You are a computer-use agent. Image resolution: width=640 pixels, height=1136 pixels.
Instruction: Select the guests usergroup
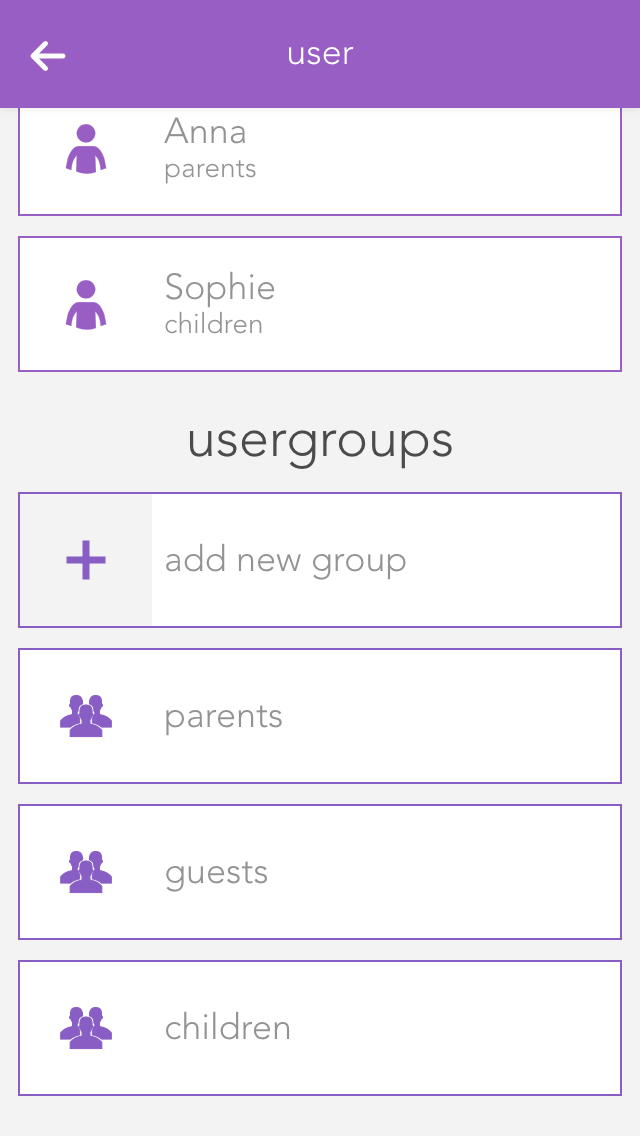(x=320, y=872)
